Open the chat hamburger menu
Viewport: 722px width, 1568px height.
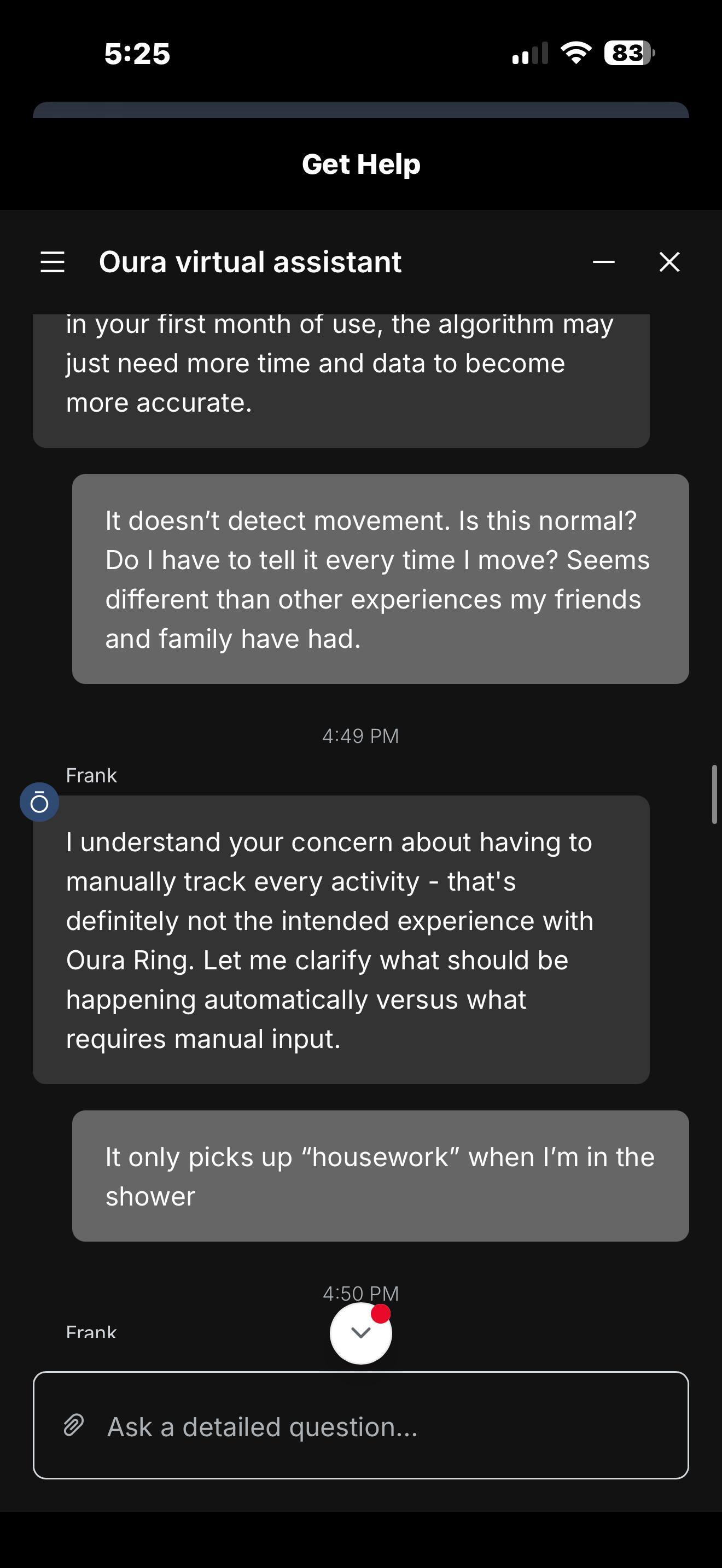(53, 262)
